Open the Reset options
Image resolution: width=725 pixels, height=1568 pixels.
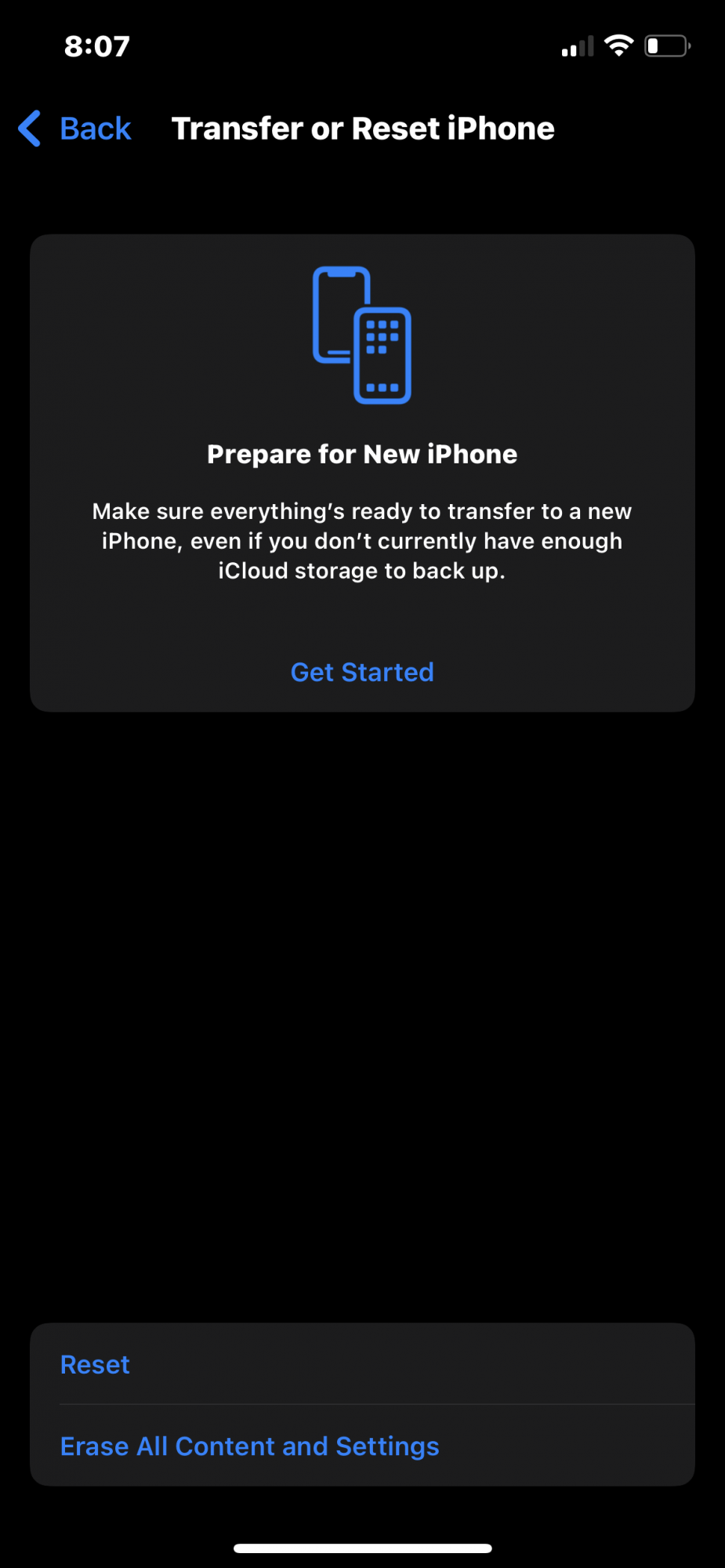tap(96, 1365)
